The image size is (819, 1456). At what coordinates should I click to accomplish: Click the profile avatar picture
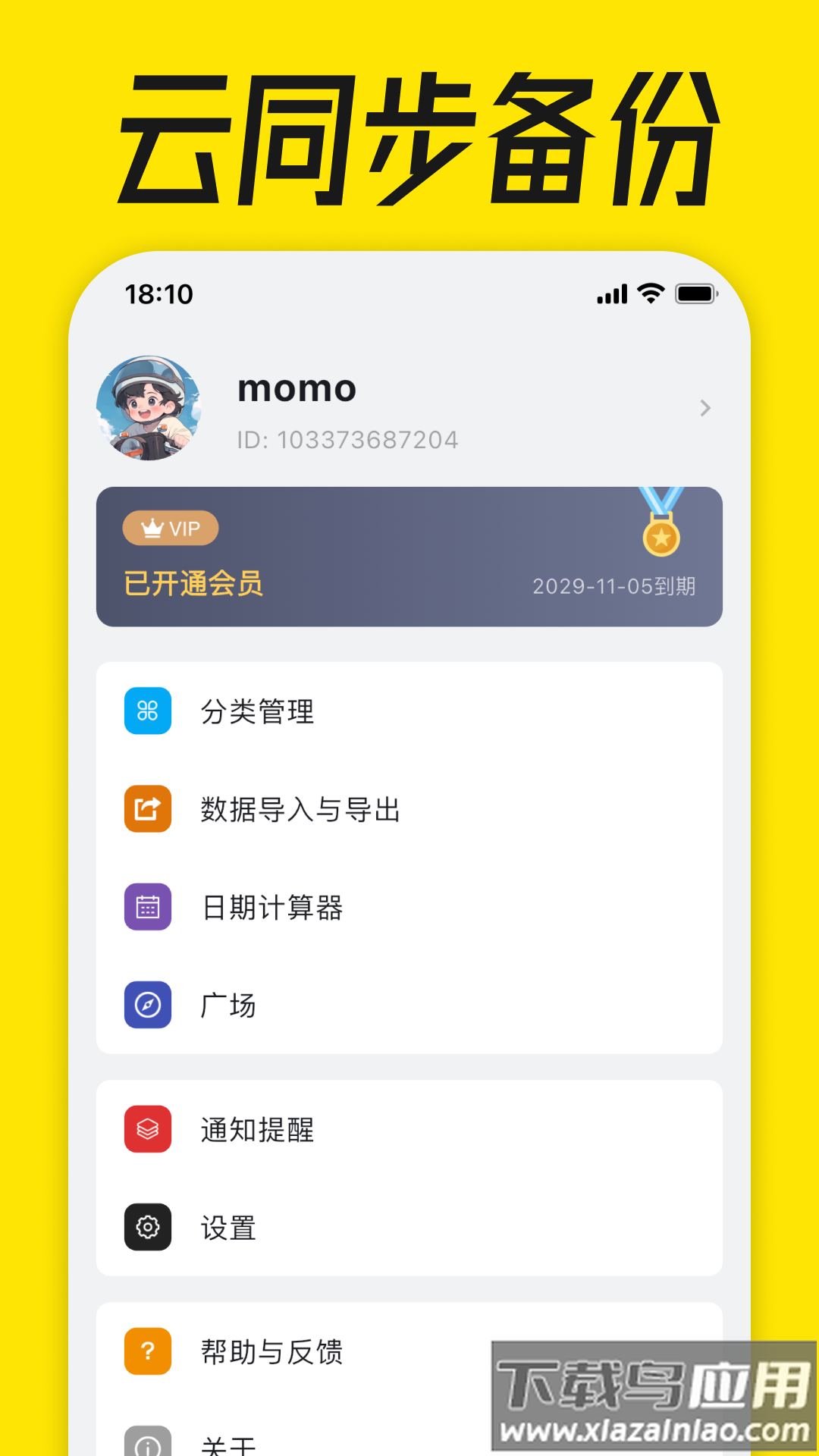148,408
